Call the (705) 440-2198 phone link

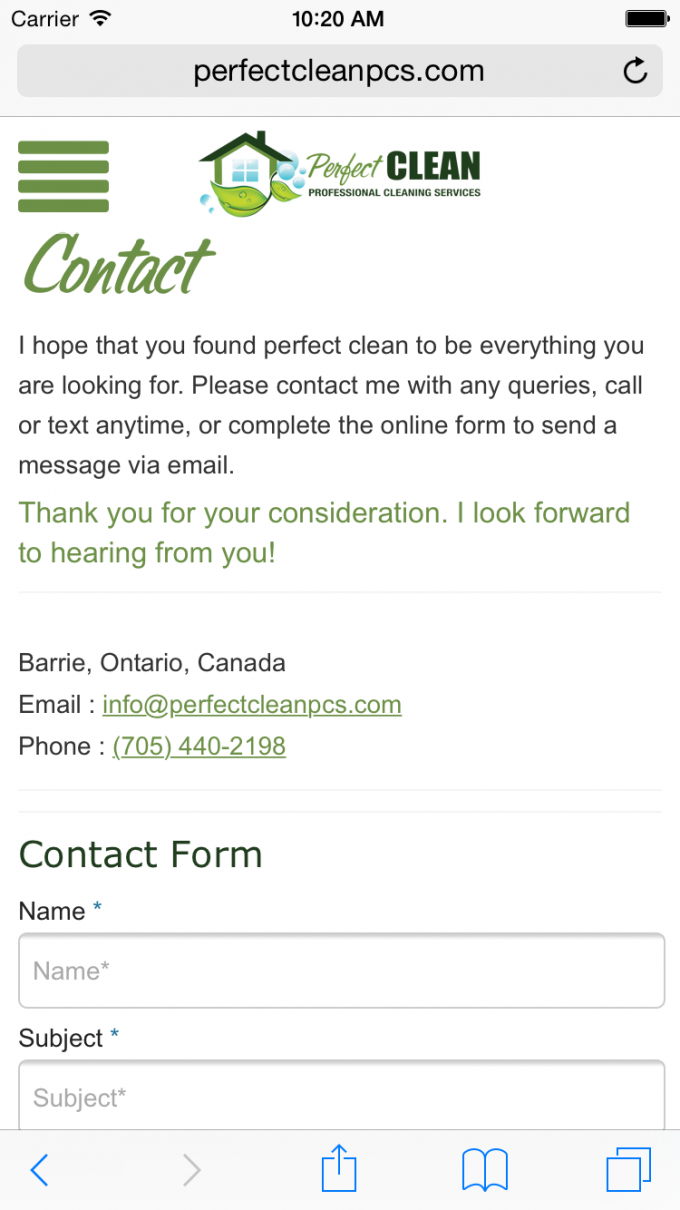199,747
